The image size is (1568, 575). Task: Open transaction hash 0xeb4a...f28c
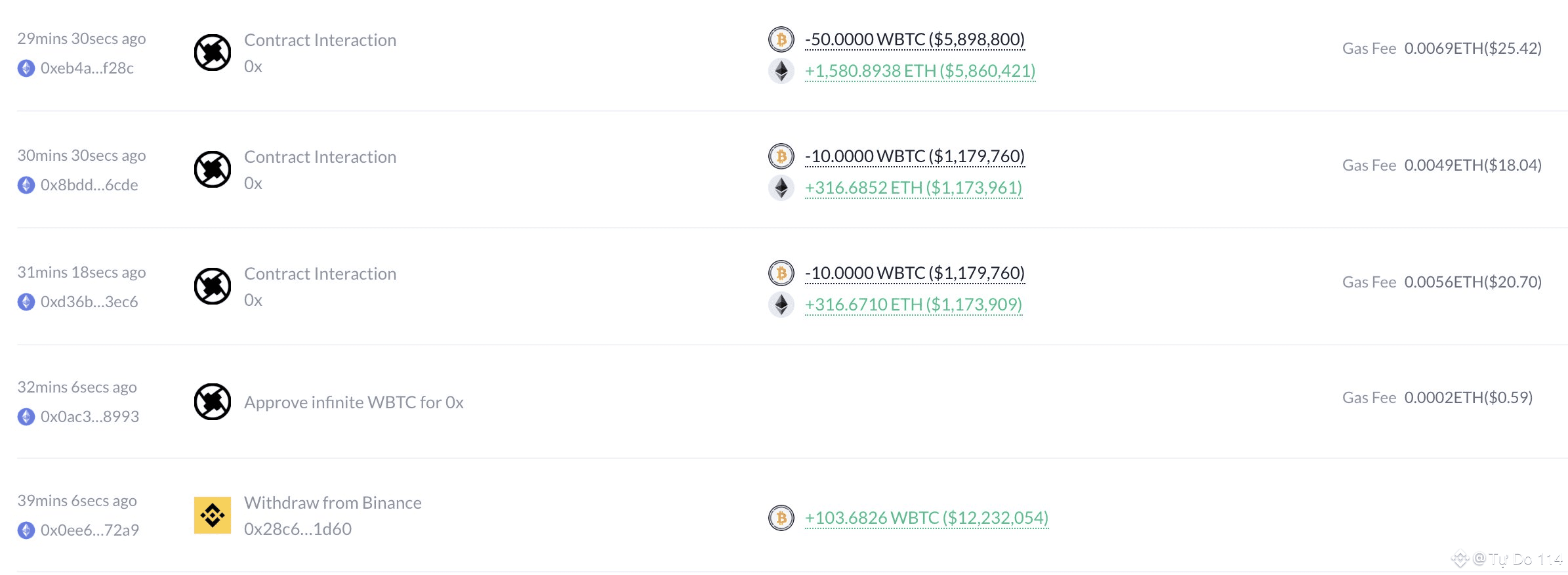(87, 68)
